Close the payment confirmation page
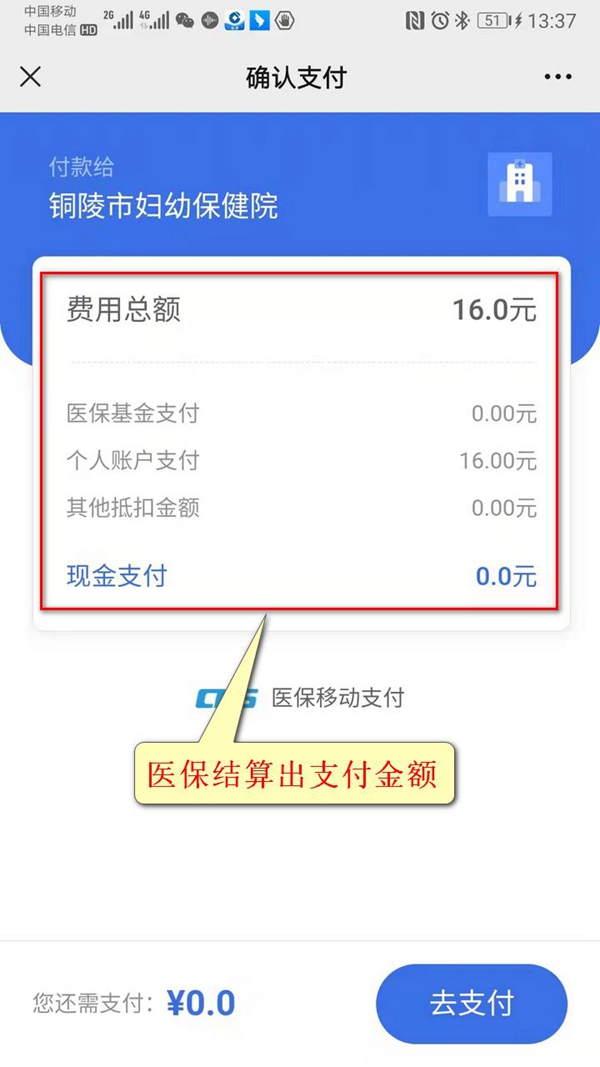Image resolution: width=600 pixels, height=1067 pixels. click(x=31, y=77)
